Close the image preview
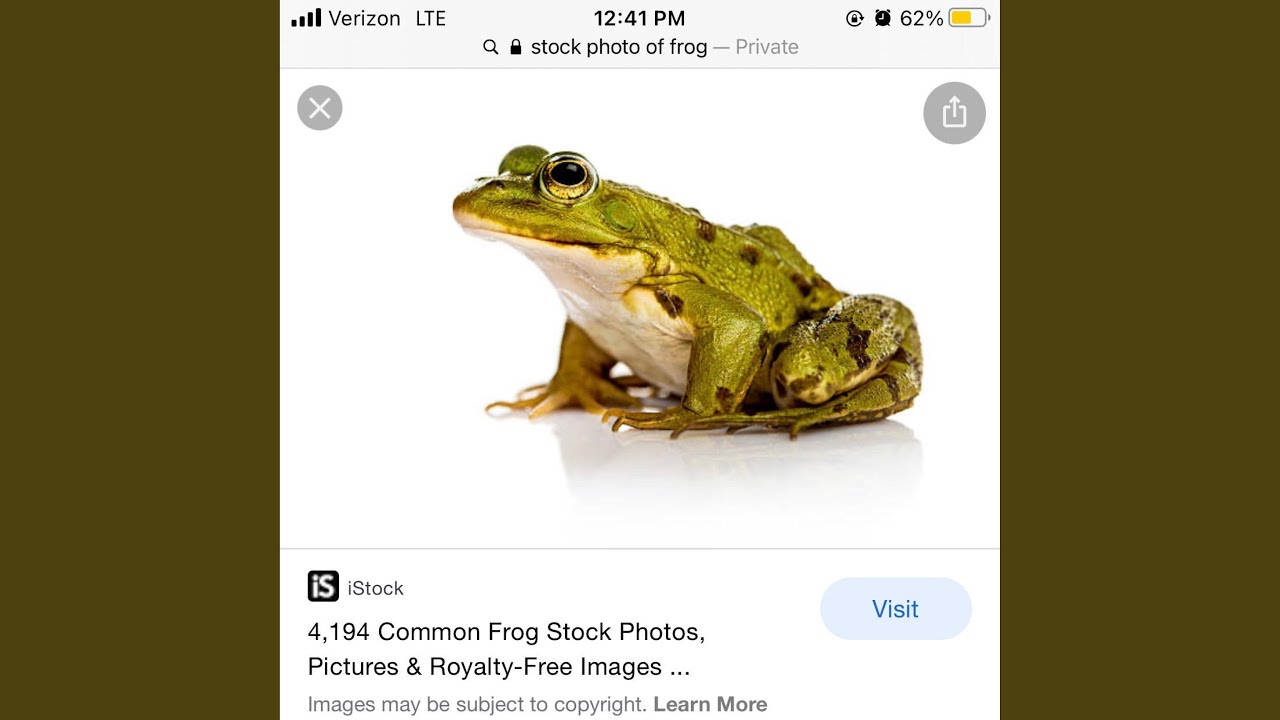The height and width of the screenshot is (720, 1280). [320, 108]
